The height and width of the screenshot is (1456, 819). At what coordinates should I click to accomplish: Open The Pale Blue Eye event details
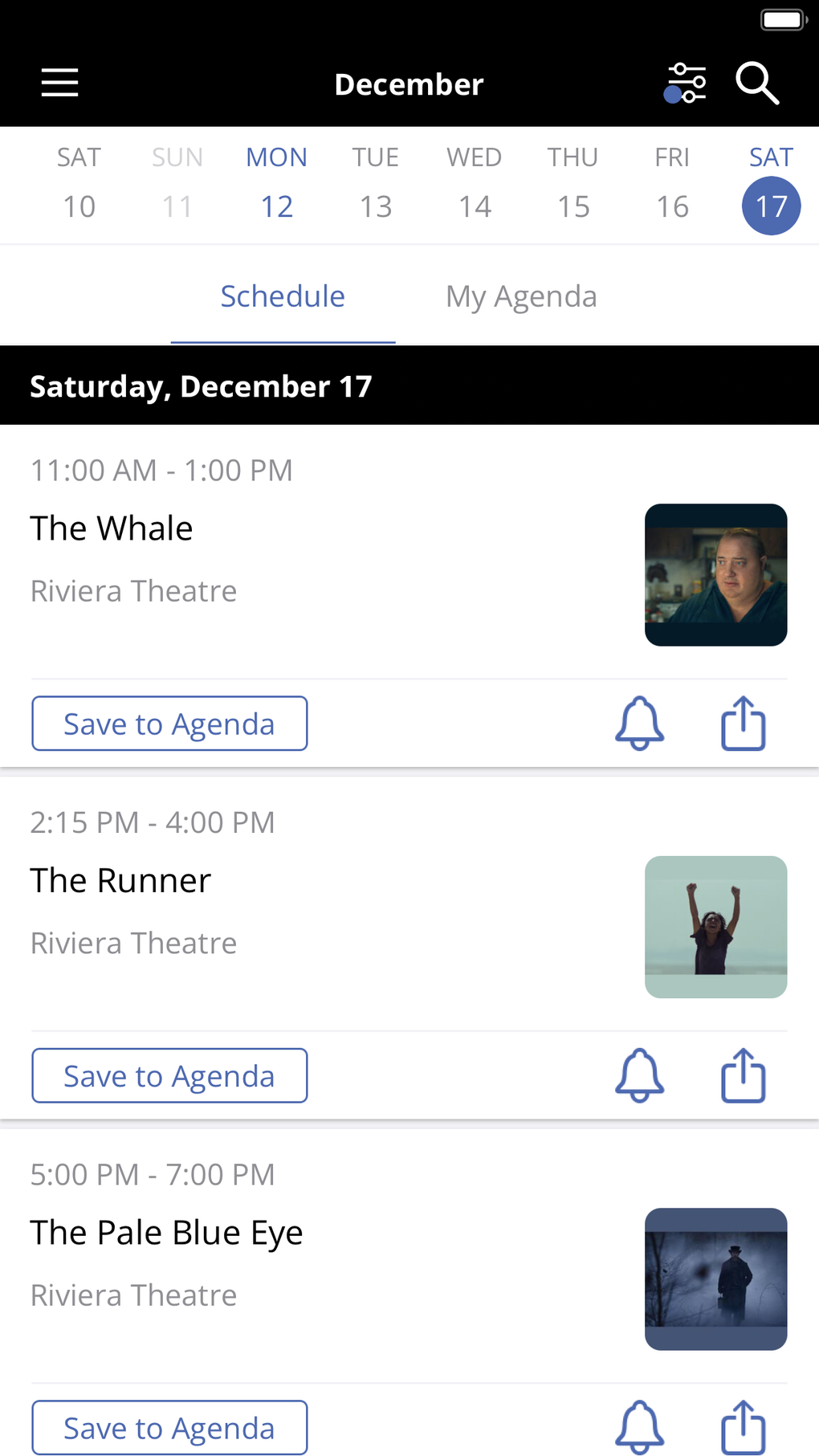pos(166,1233)
